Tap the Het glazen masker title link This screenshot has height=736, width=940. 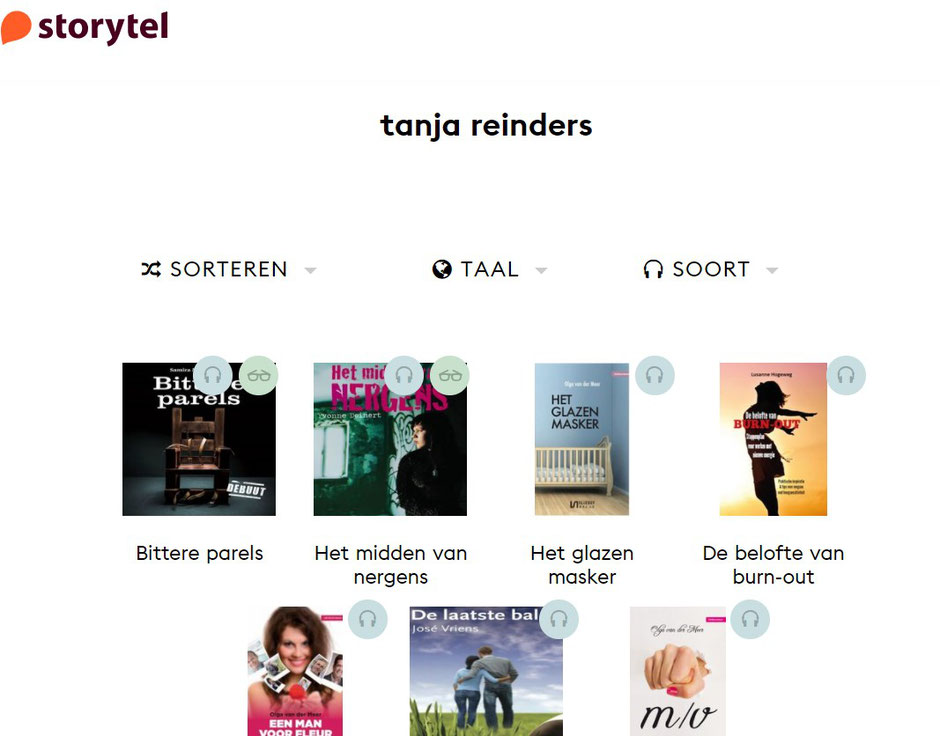[582, 565]
